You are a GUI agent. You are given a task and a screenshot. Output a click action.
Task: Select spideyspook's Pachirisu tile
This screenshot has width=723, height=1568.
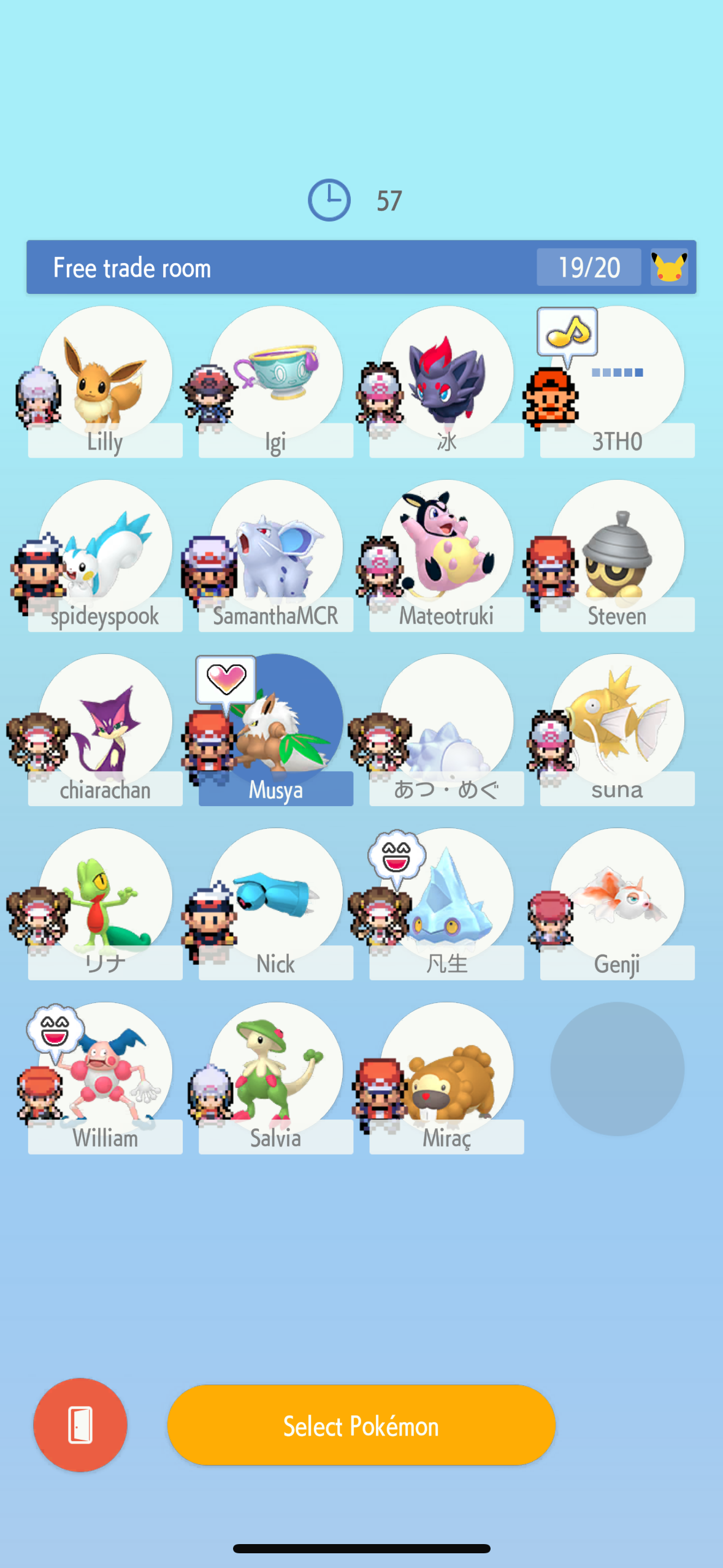coord(105,554)
